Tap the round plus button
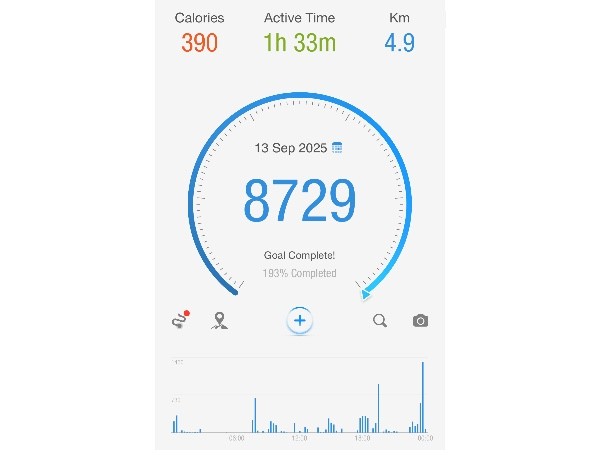This screenshot has height=450, width=600. tap(300, 321)
